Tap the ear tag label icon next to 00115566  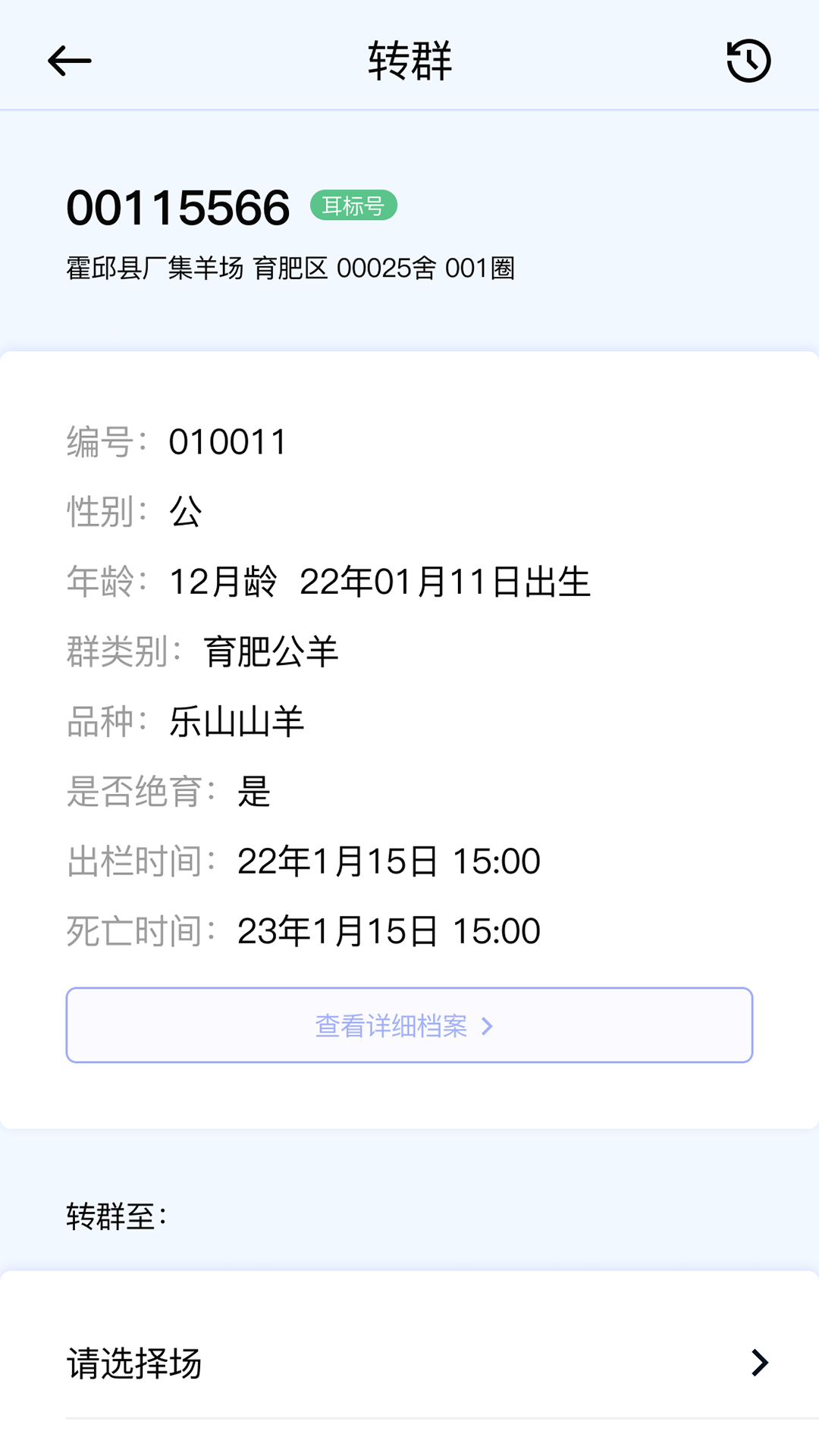click(x=355, y=205)
